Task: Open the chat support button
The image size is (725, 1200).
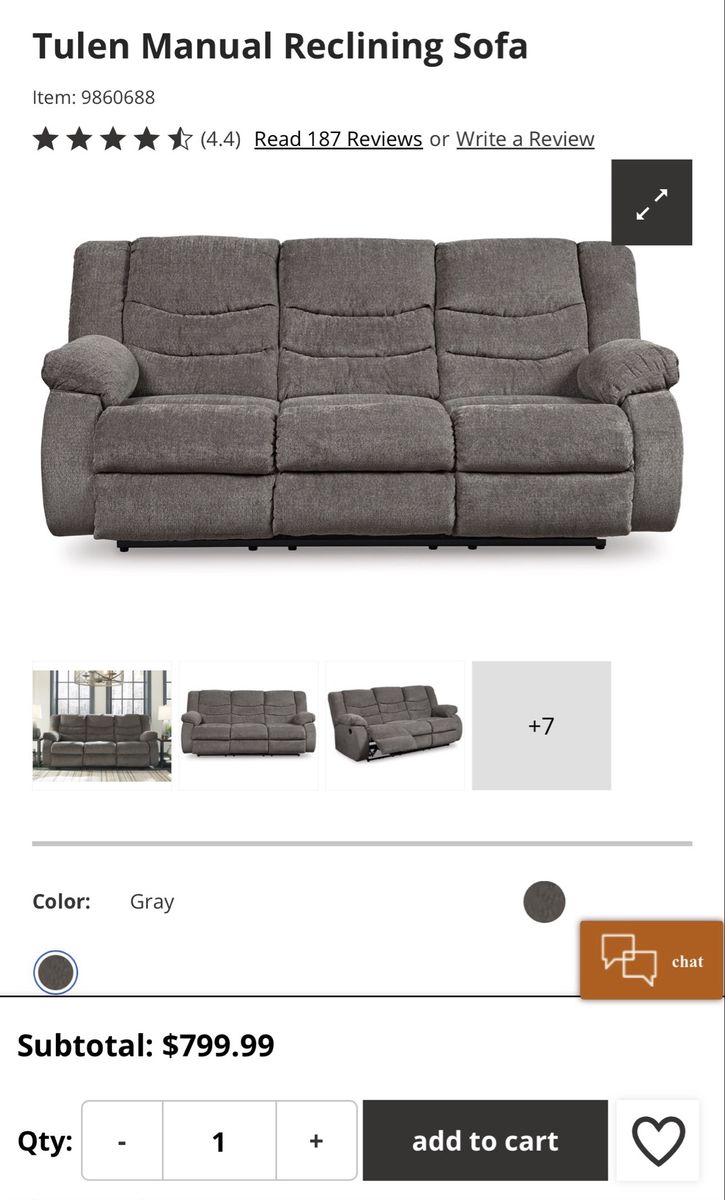Action: (652, 961)
